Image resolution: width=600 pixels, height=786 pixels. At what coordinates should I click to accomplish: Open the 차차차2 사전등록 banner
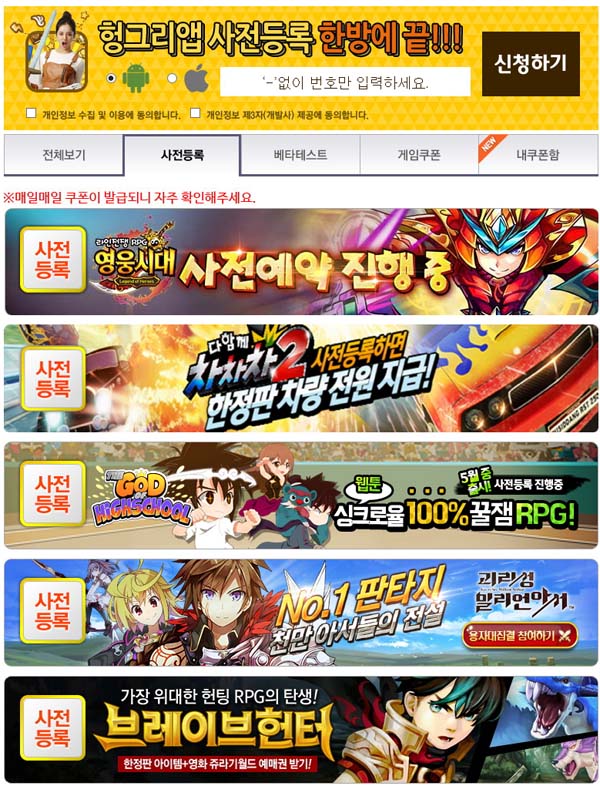(x=301, y=378)
